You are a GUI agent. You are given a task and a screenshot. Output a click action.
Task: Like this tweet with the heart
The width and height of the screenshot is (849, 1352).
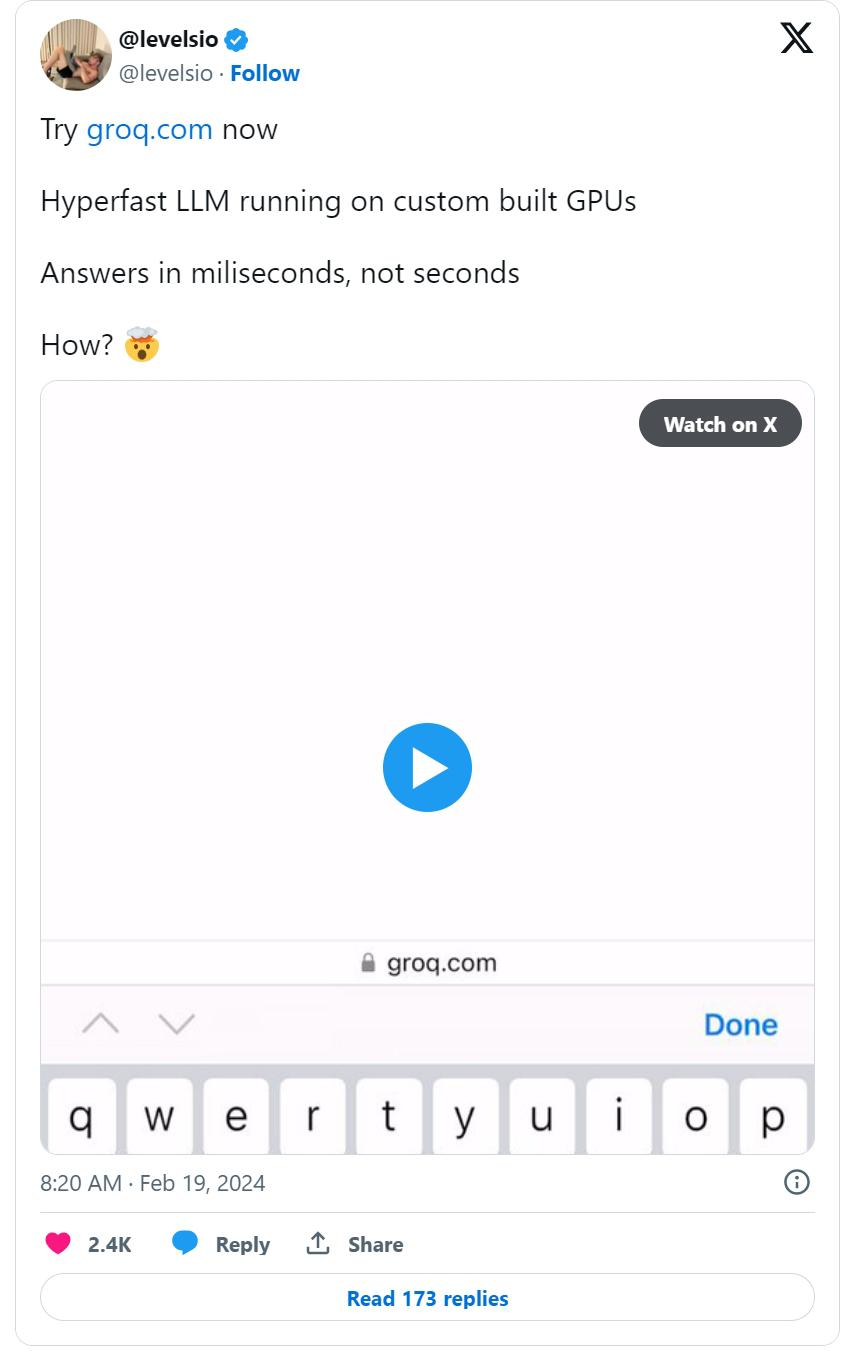pos(59,1243)
